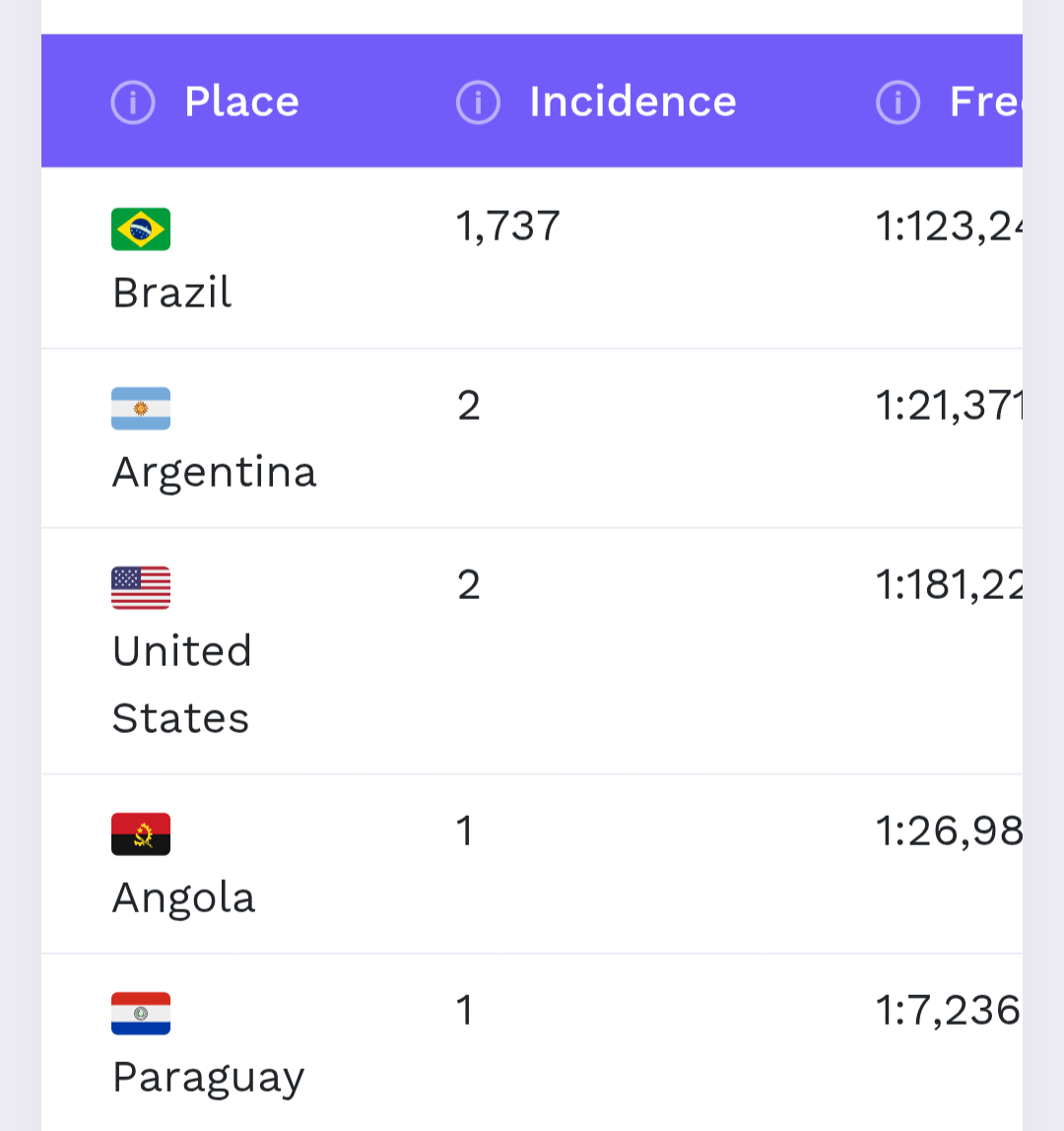Open the info icon beside Place
This screenshot has height=1131, width=1064.
click(x=133, y=101)
